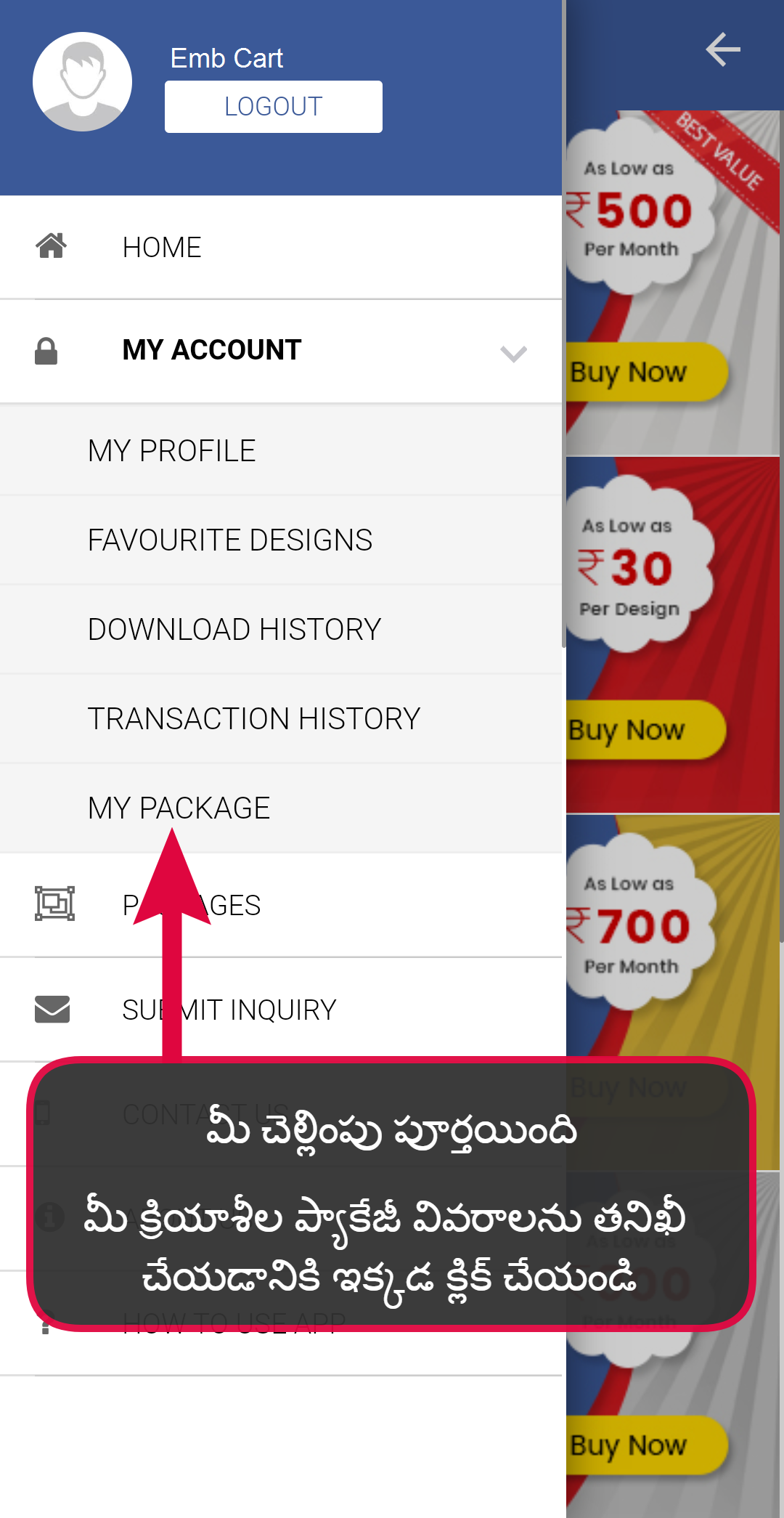Tap the profile avatar picture
This screenshot has height=1518, width=784.
[82, 82]
